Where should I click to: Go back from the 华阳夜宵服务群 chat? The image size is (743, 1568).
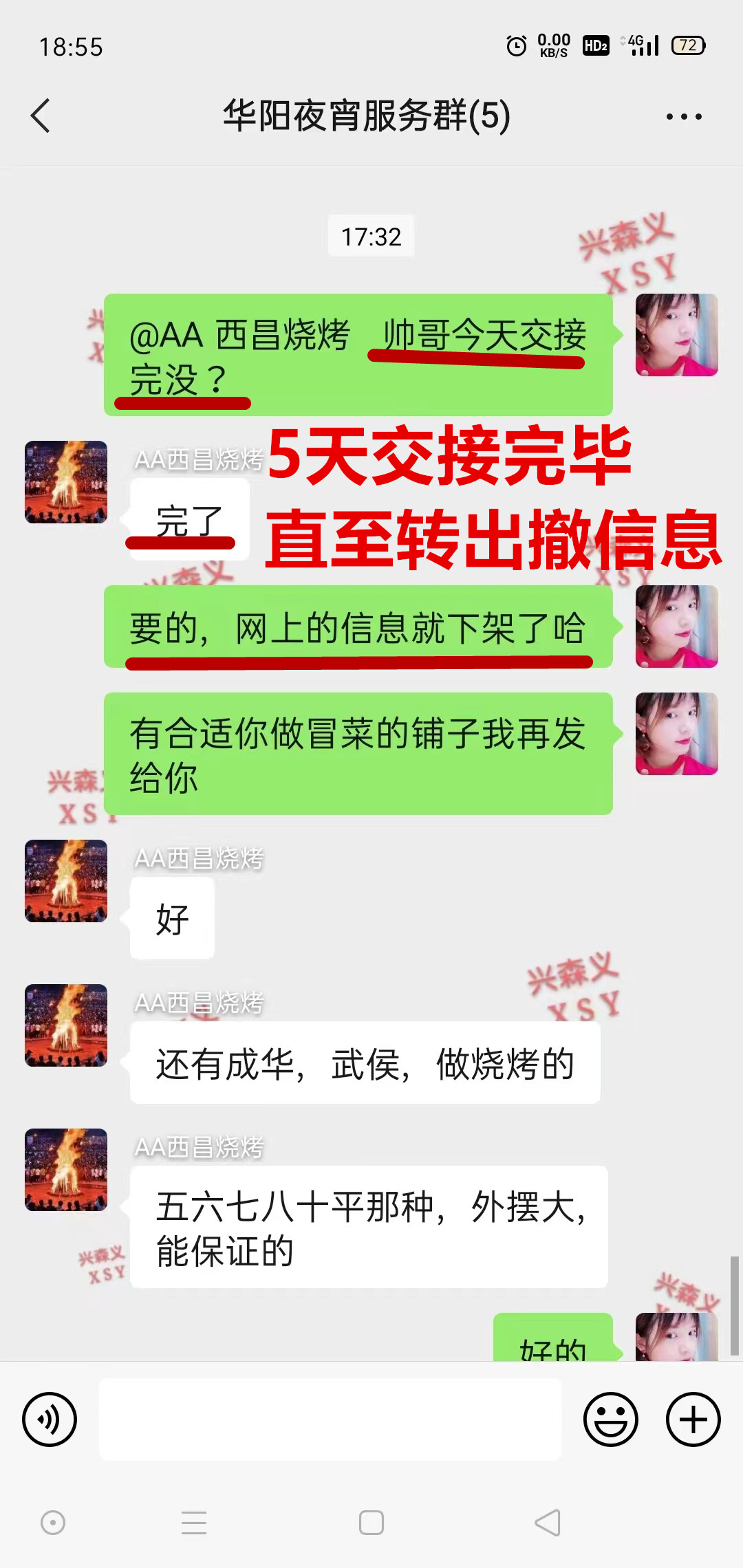click(41, 116)
